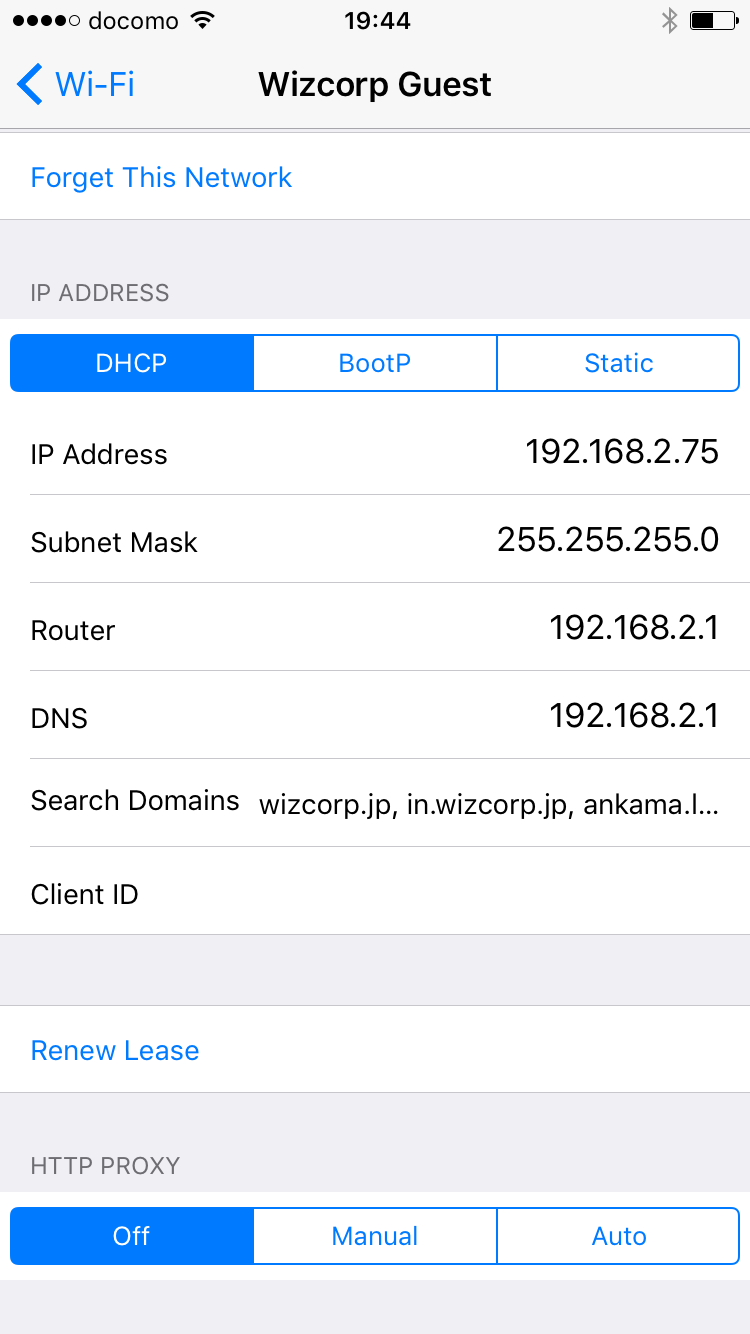The image size is (750, 1334).
Task: Renew the DHCP lease
Action: 115,1050
